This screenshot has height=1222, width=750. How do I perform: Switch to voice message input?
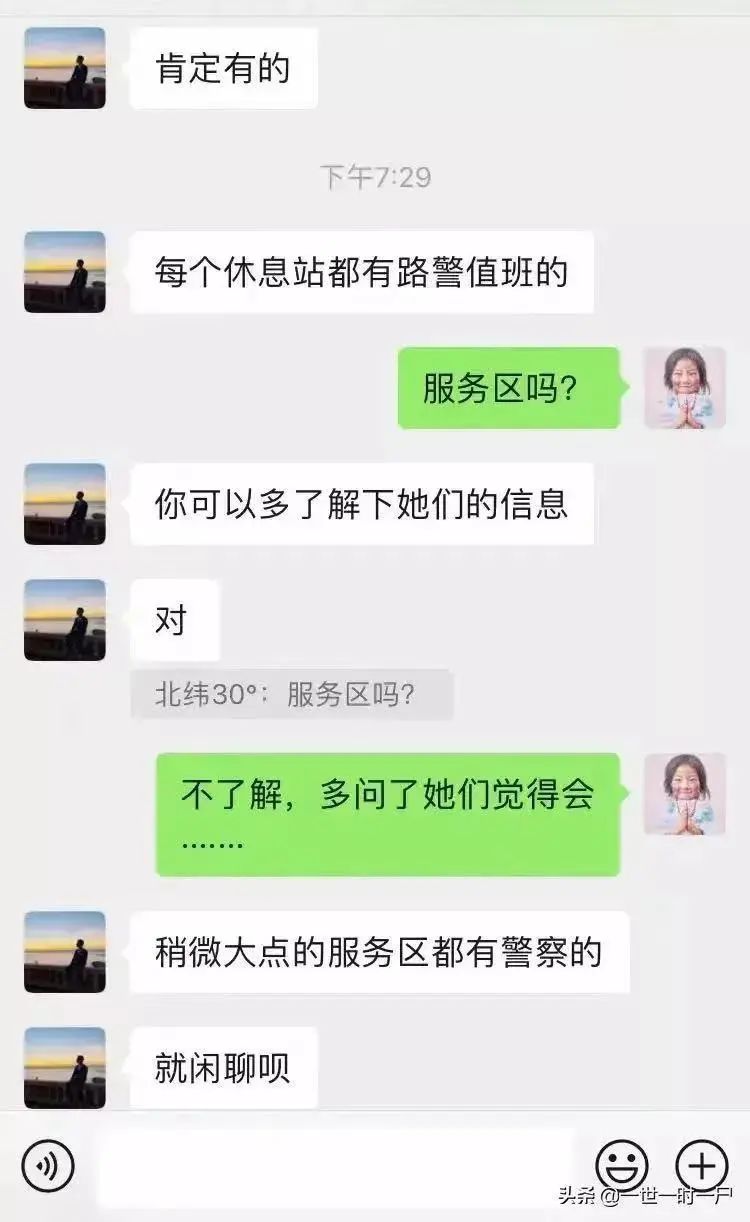[x=48, y=1166]
